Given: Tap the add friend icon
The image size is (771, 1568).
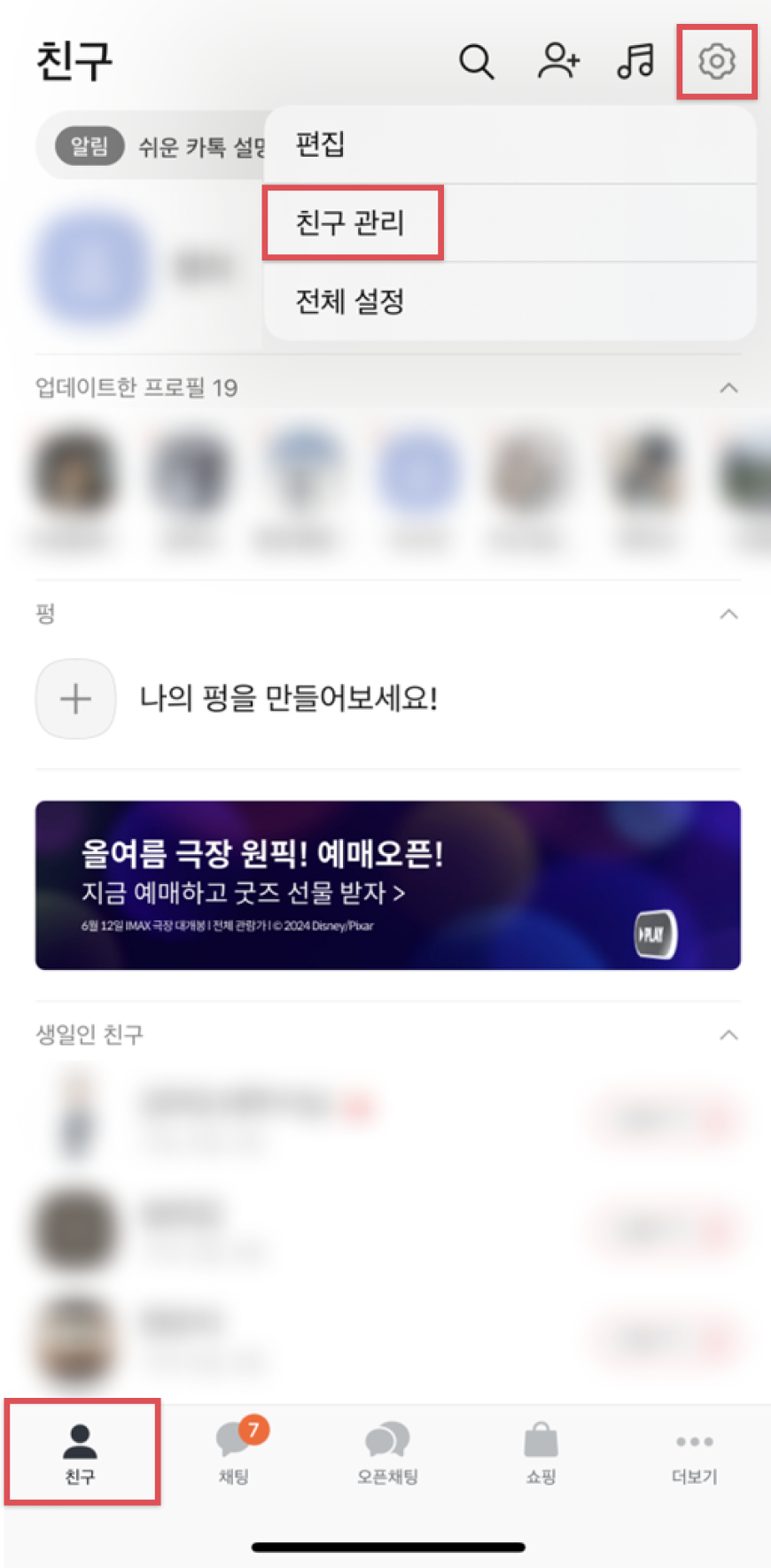Looking at the screenshot, I should [558, 61].
